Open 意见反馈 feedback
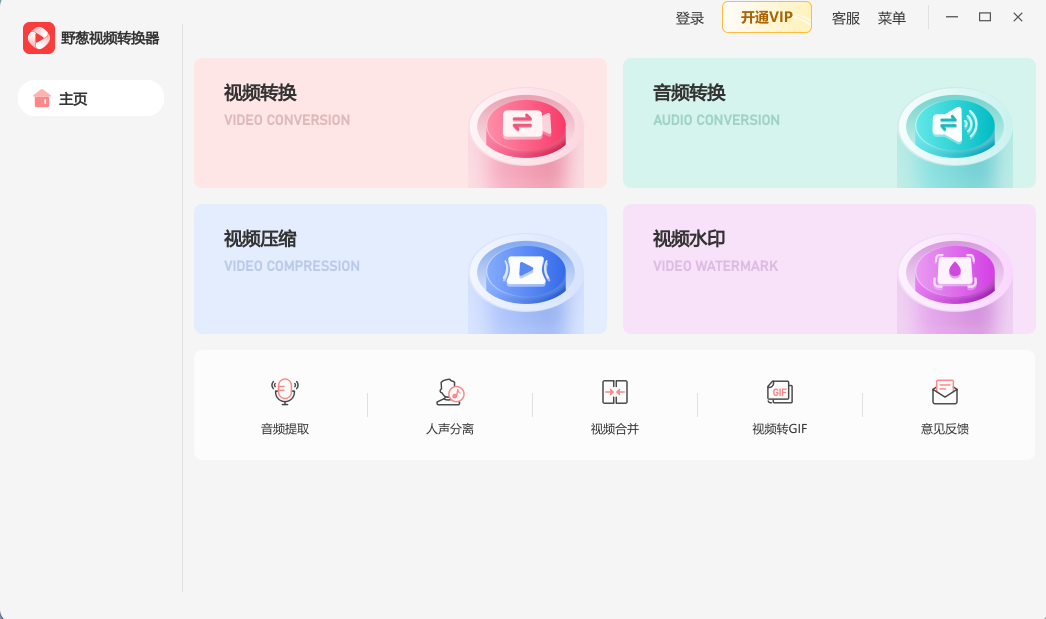Viewport: 1046px width, 619px height. [x=945, y=405]
